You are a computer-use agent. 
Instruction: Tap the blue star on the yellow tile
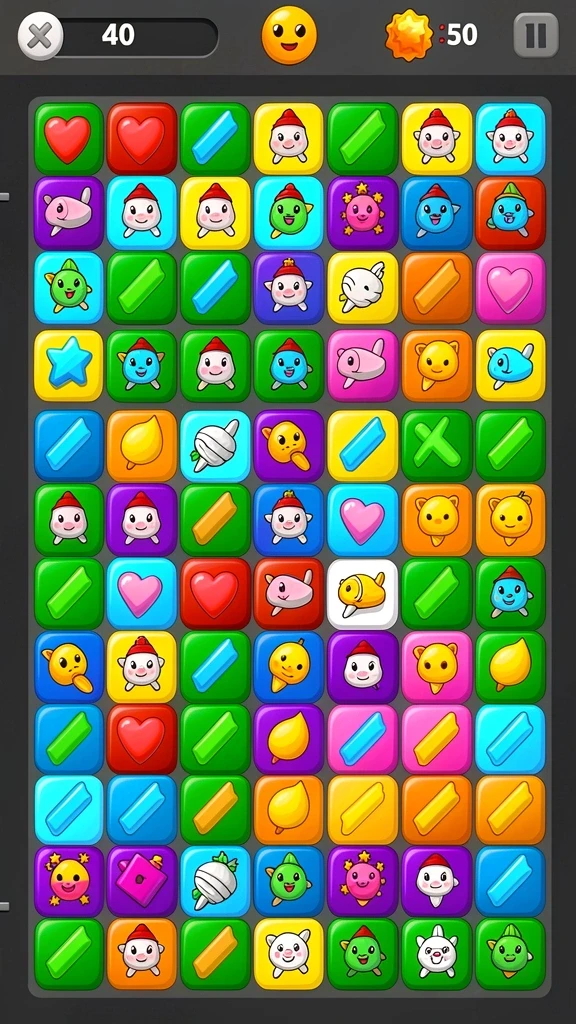tap(69, 365)
